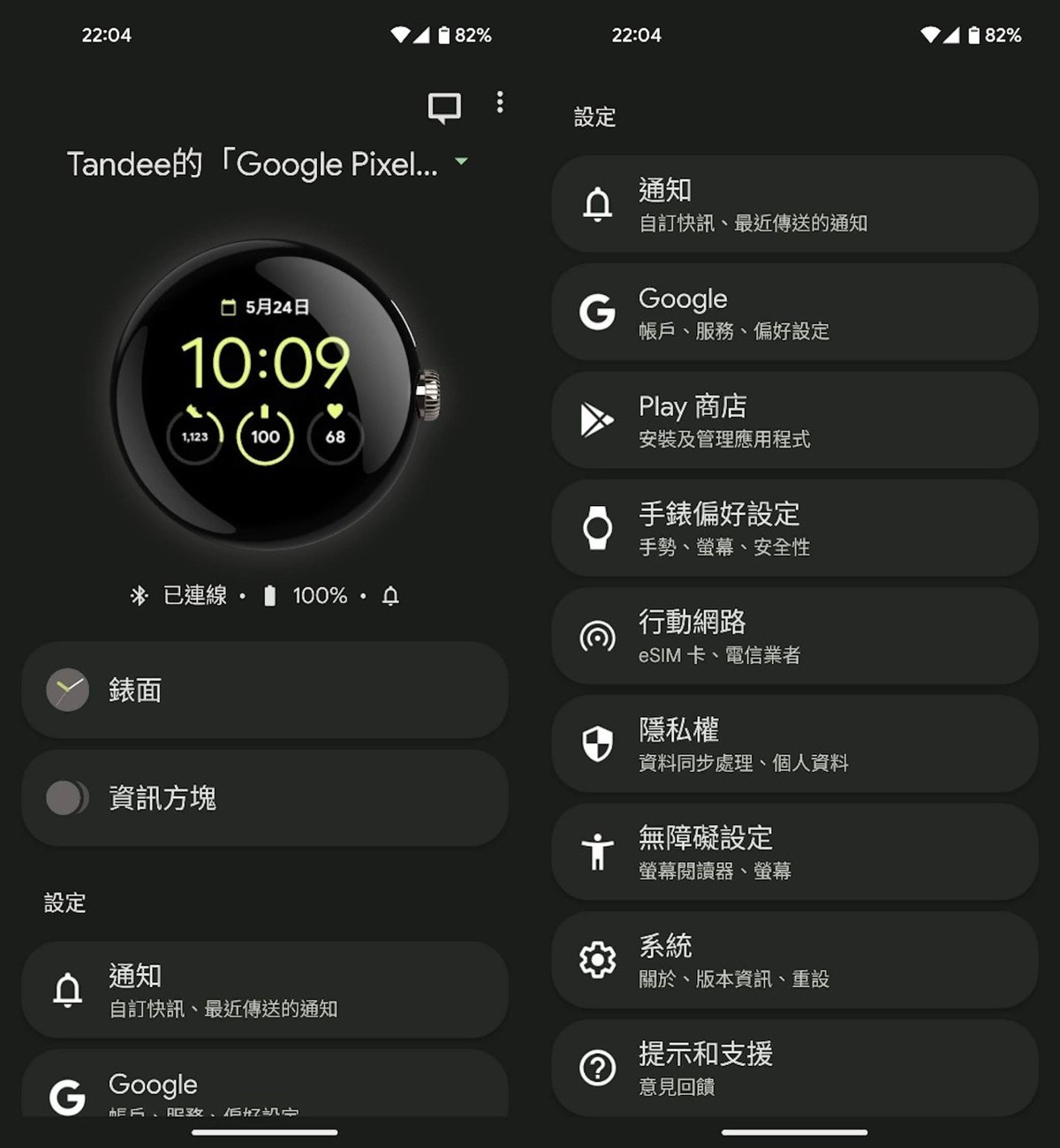Click the accessibility figure icon for 無障礙設定
This screenshot has width=1060, height=1148.
(x=598, y=852)
